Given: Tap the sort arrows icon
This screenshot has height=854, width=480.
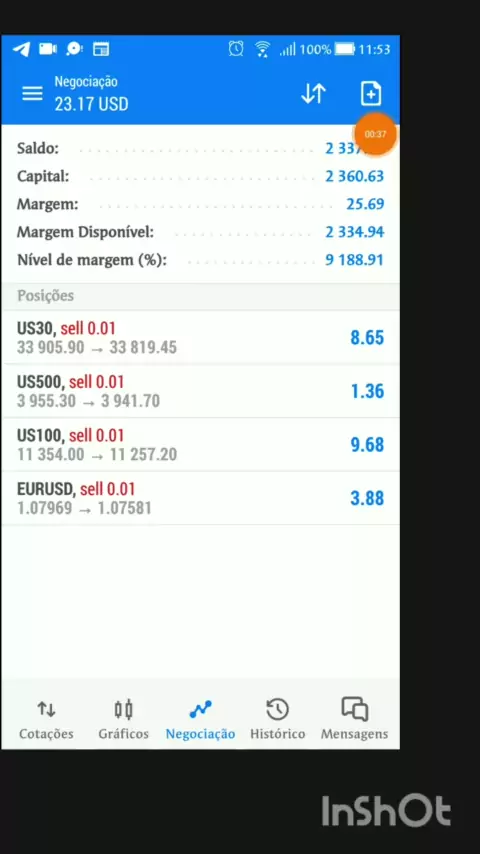Looking at the screenshot, I should 313,94.
